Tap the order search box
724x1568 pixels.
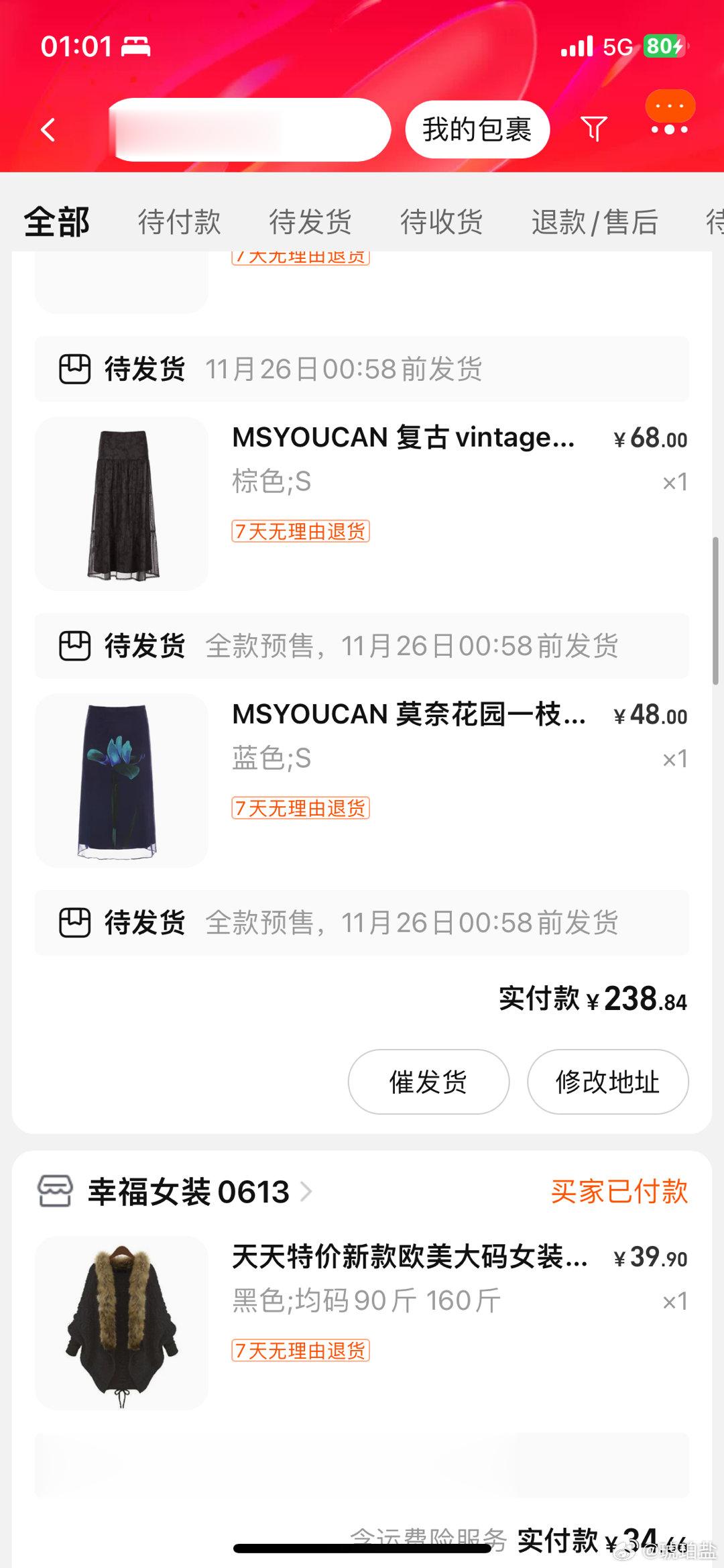pos(249,129)
